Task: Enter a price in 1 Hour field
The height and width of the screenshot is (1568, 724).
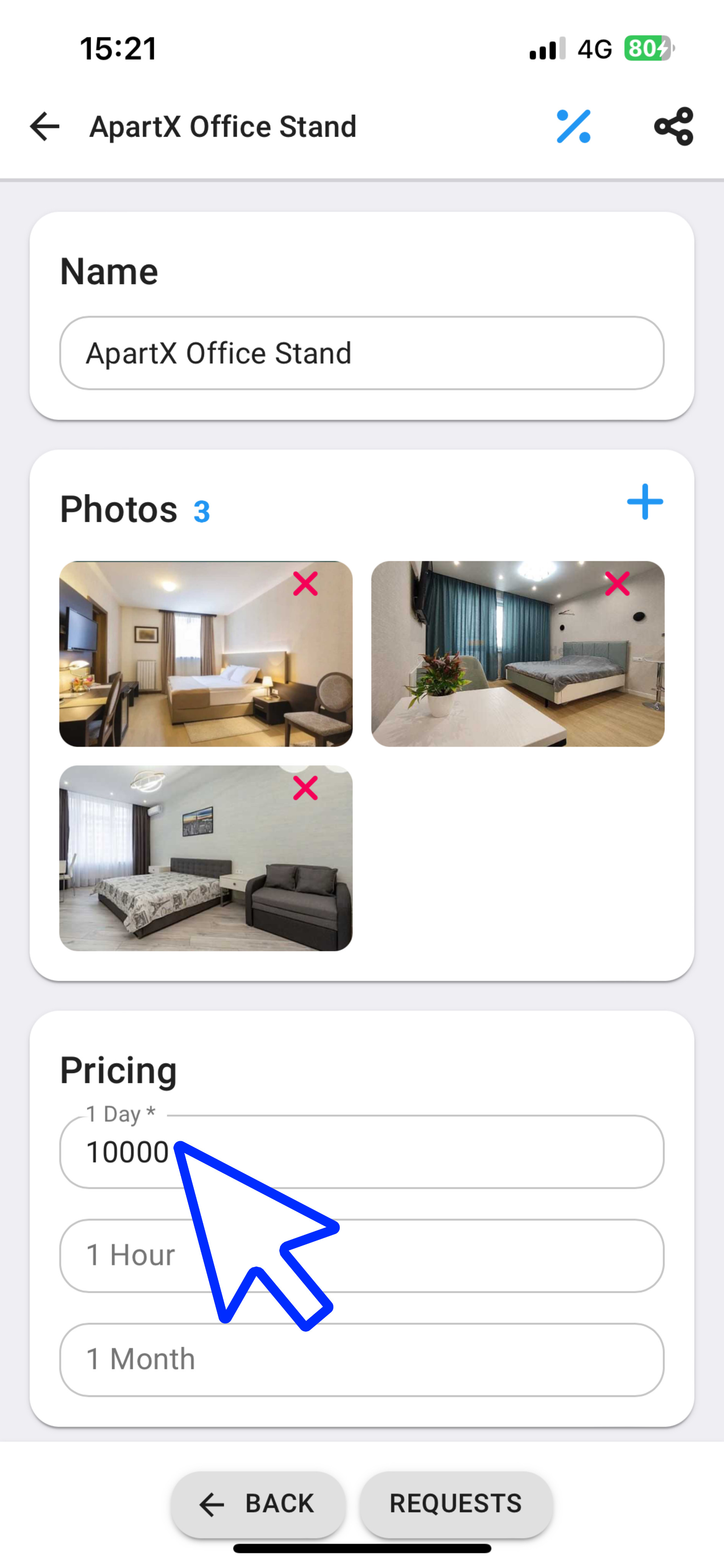Action: pyautogui.click(x=362, y=1256)
